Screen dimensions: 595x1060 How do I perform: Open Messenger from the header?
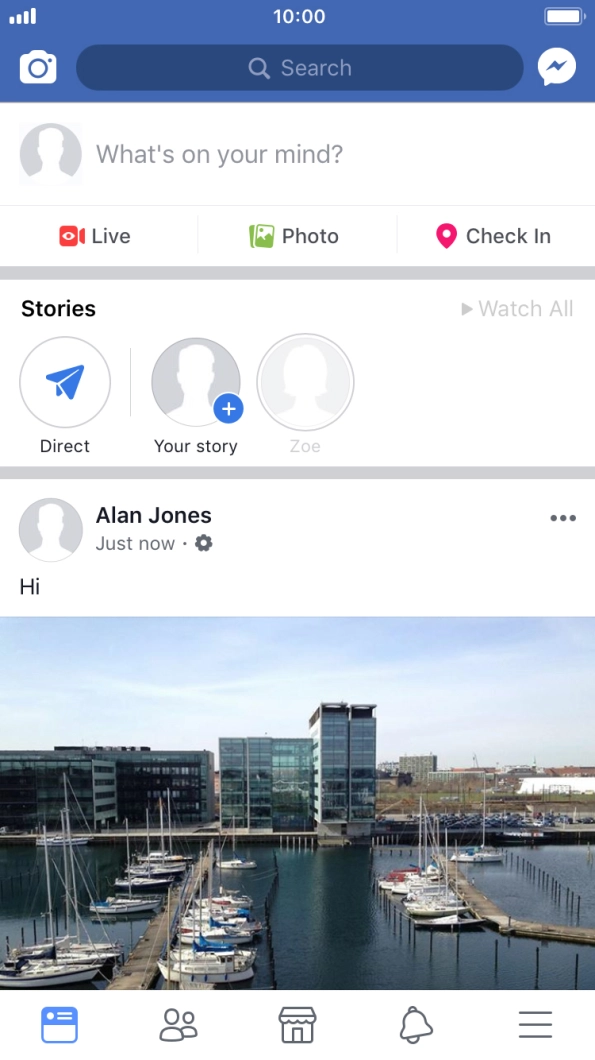tap(557, 67)
